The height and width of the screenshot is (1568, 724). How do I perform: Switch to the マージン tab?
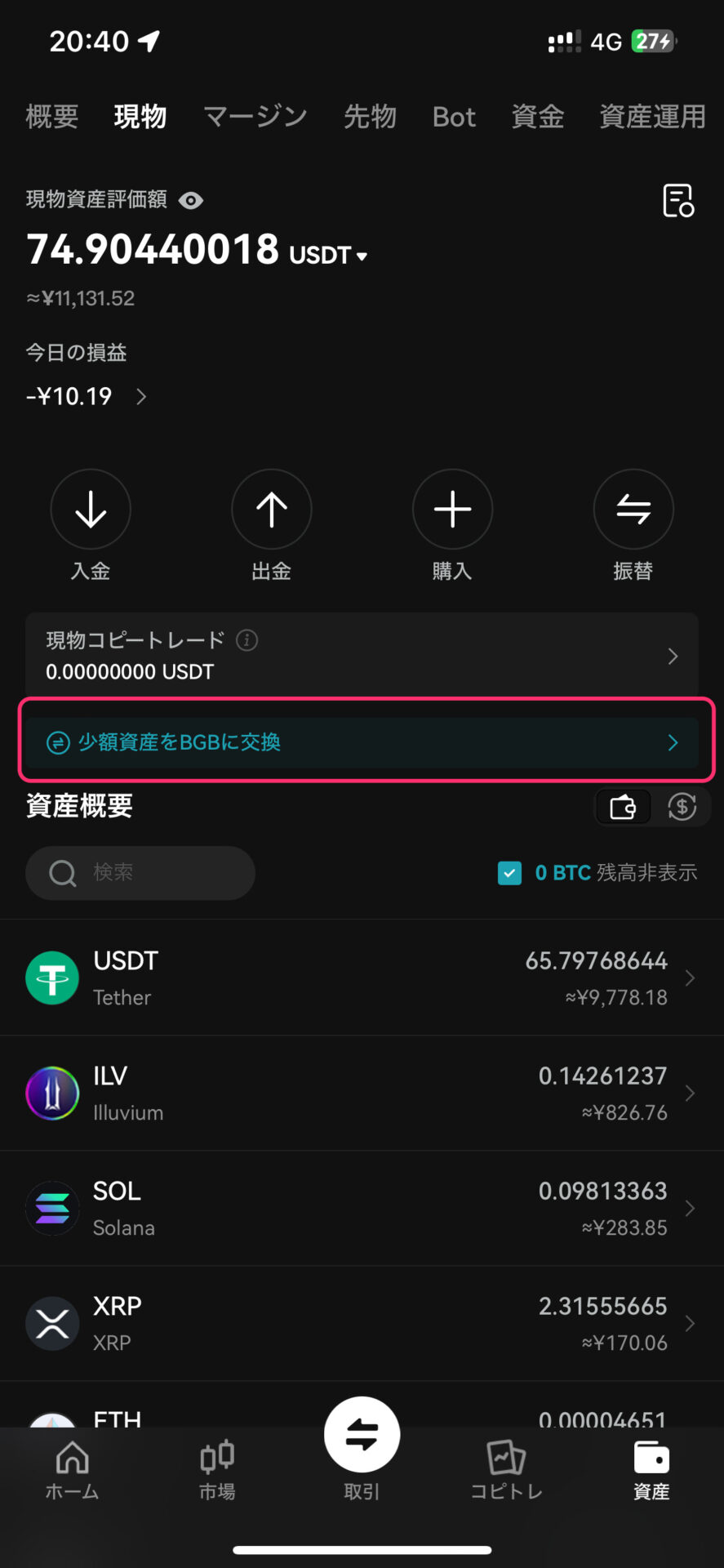(255, 117)
